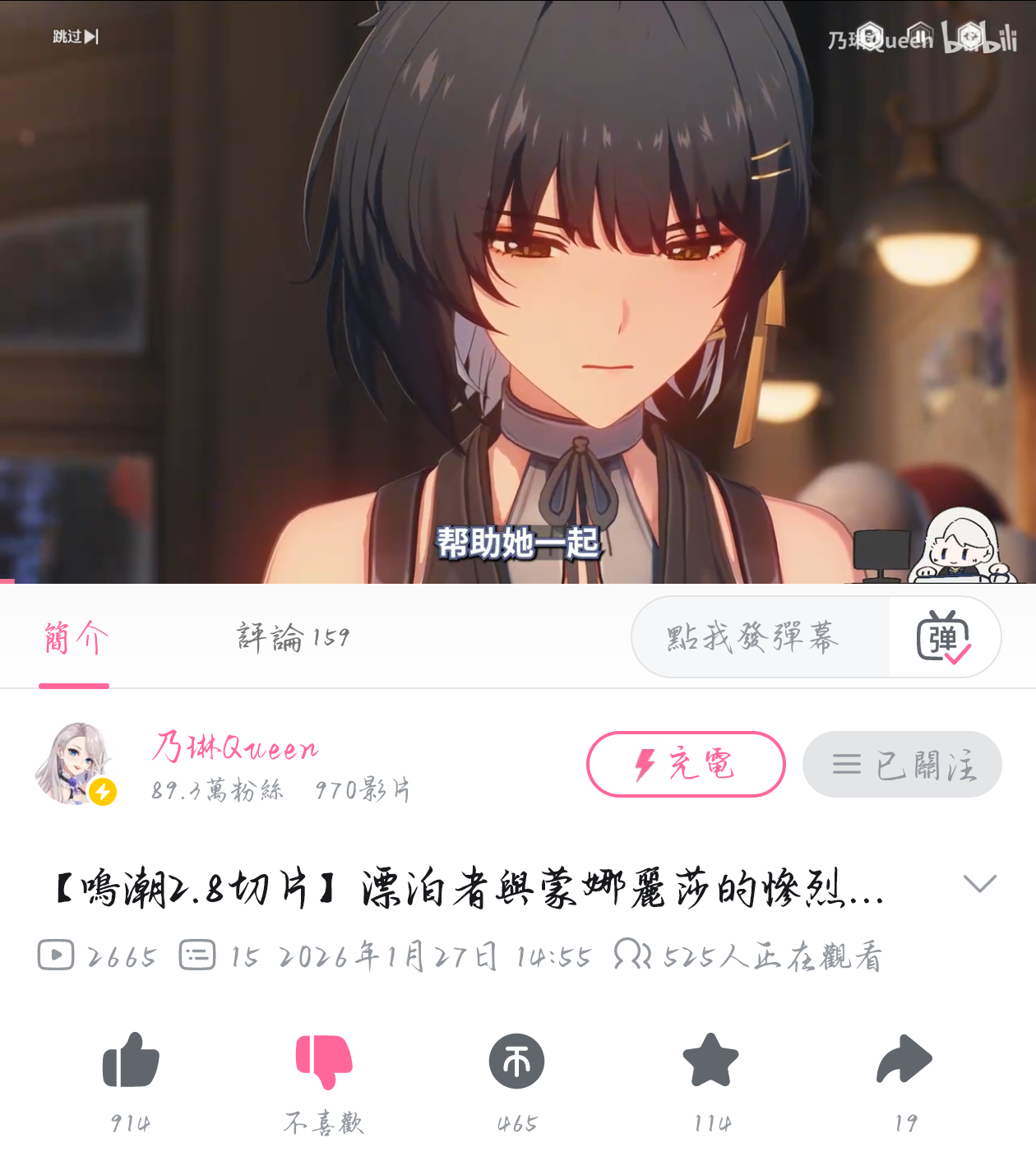The height and width of the screenshot is (1175, 1036).
Task: Tap the video player to show controls
Action: point(518,292)
